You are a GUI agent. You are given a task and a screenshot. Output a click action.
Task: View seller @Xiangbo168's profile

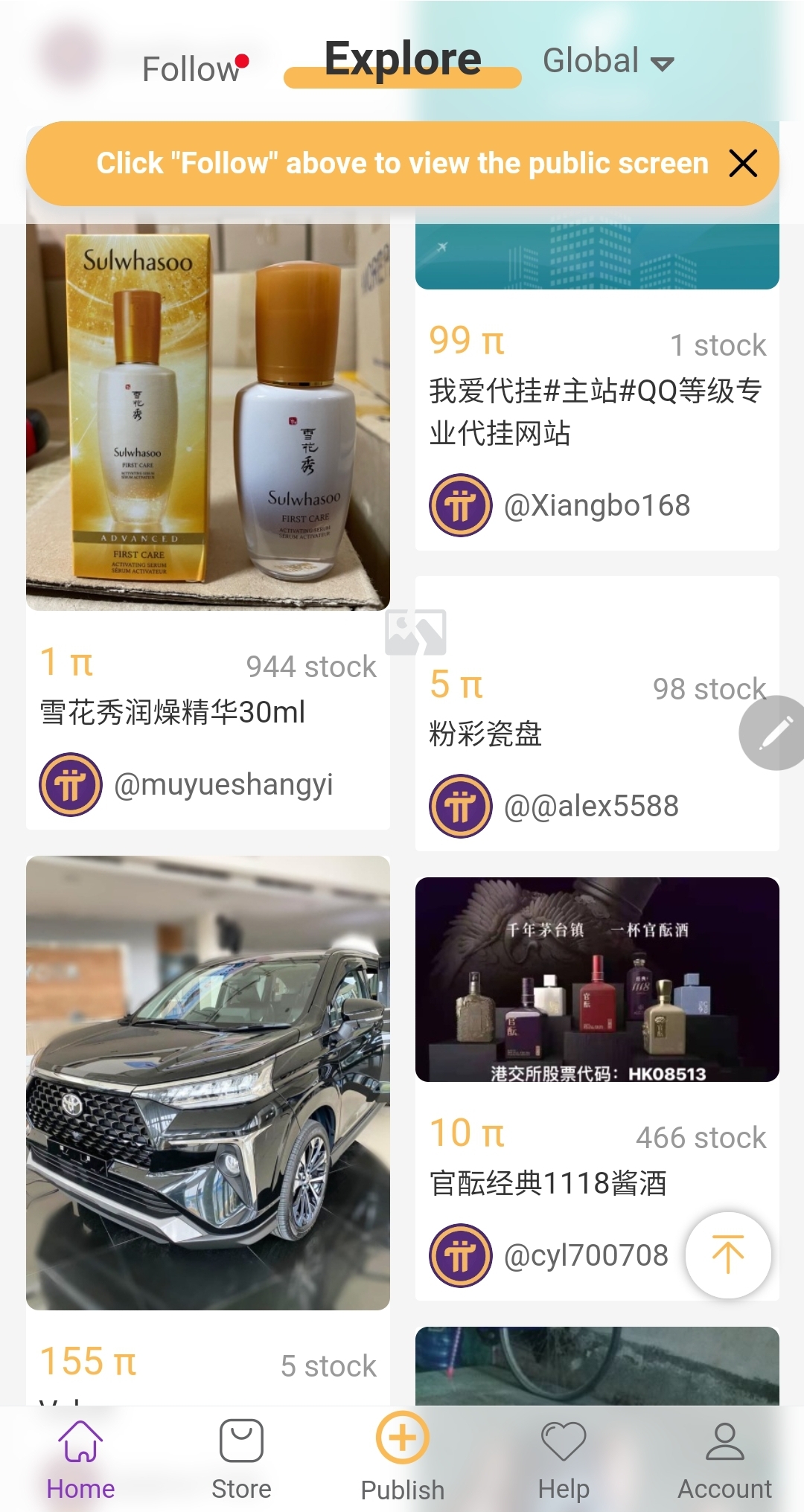pyautogui.click(x=561, y=506)
